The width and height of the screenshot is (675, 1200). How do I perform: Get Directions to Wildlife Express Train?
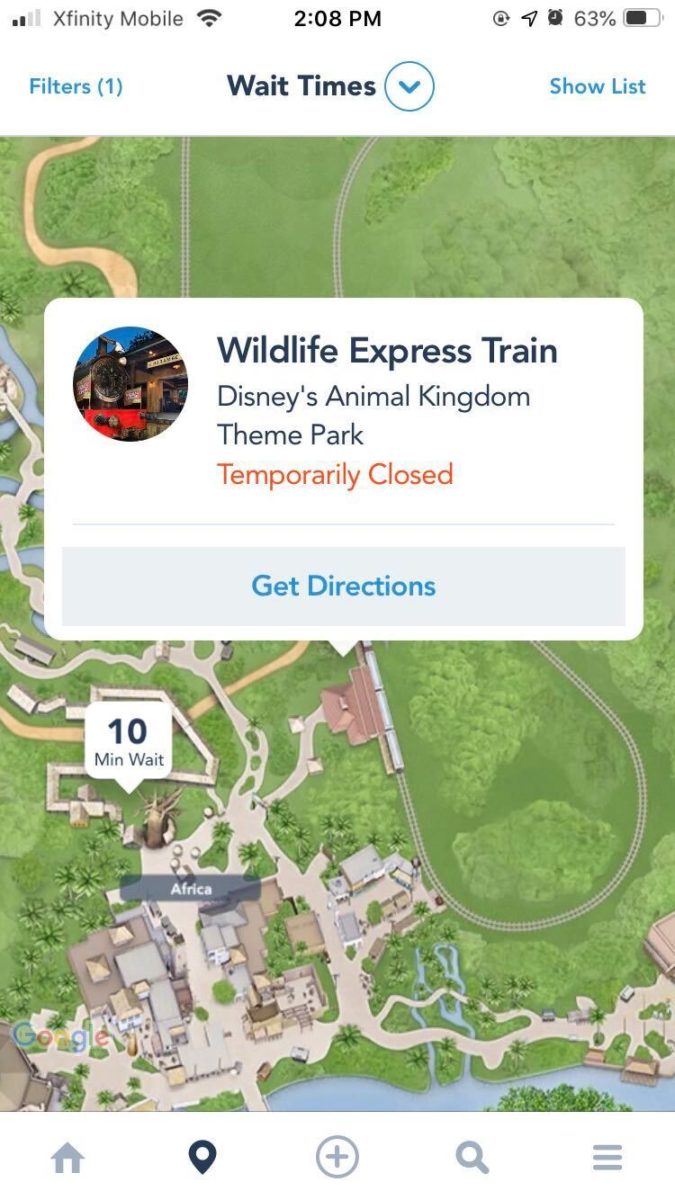343,585
